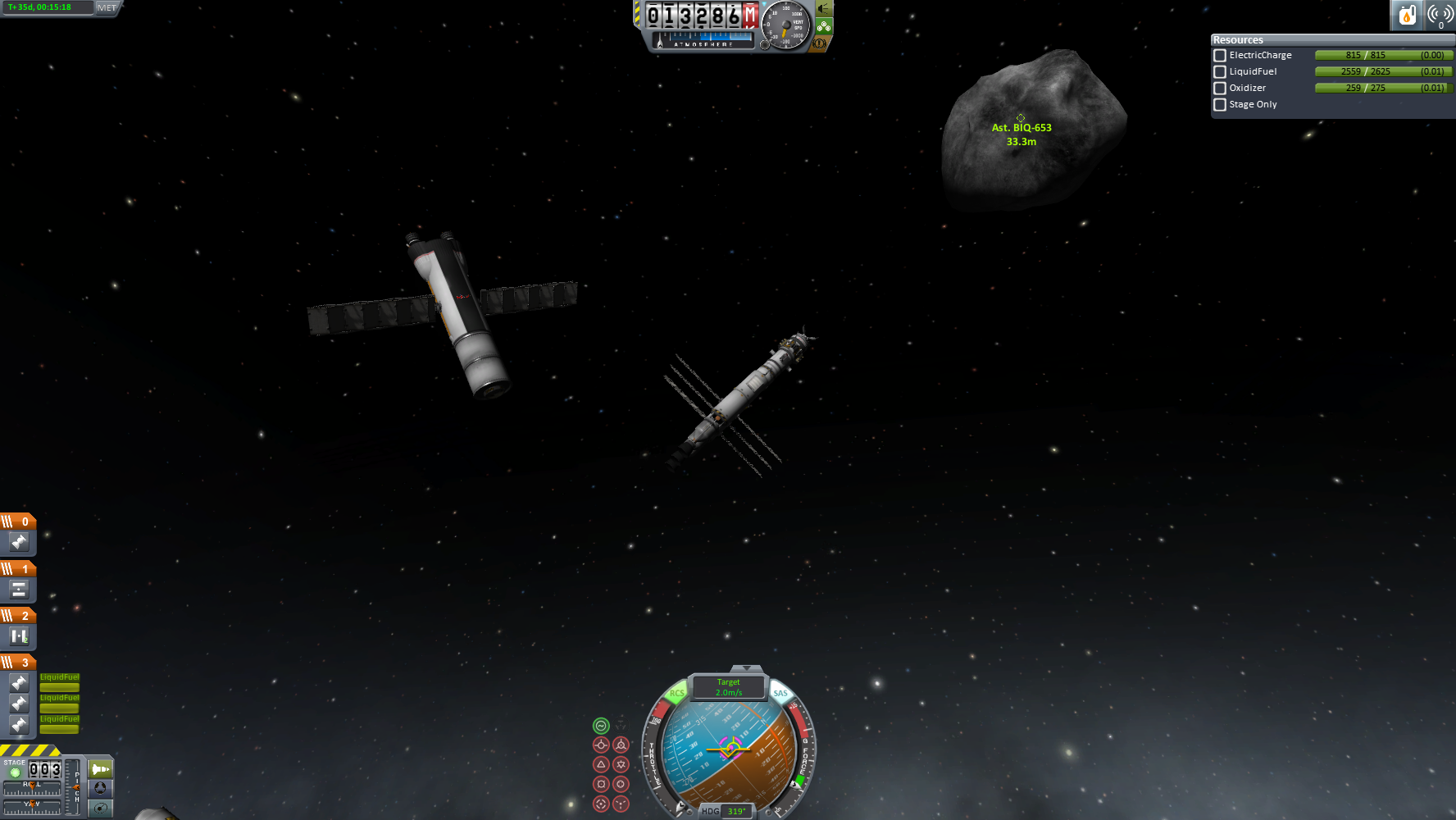Viewport: 1456px width, 820px height.
Task: Check the Oxidizer resource box
Action: 1220,89
